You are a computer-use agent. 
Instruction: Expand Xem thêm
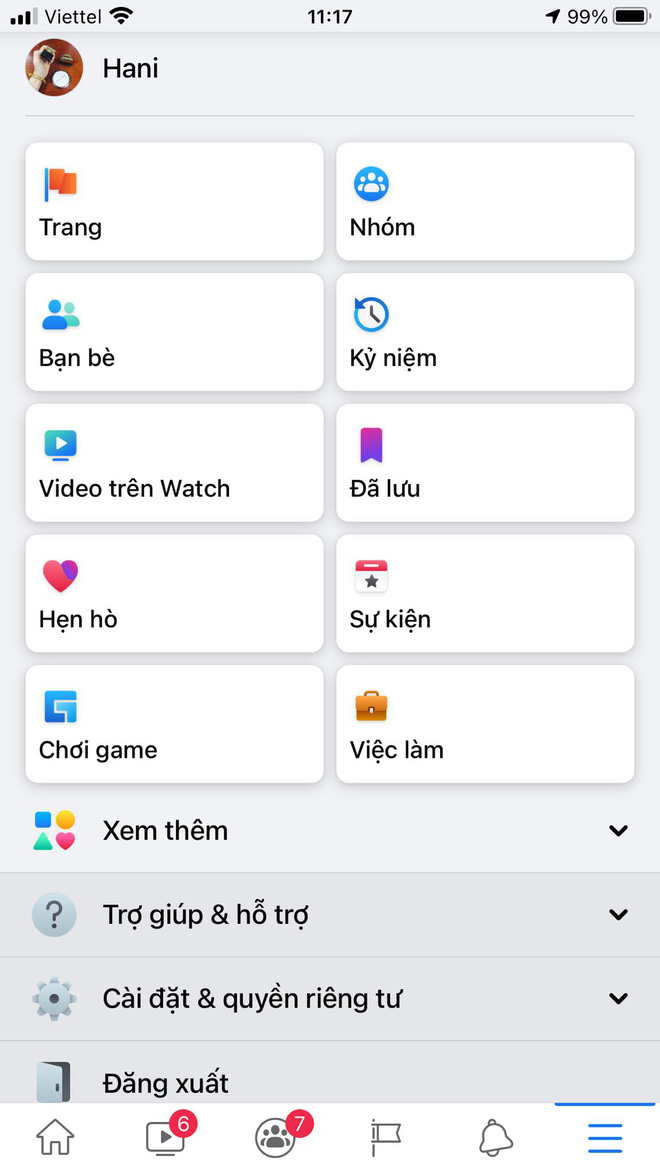(x=330, y=830)
